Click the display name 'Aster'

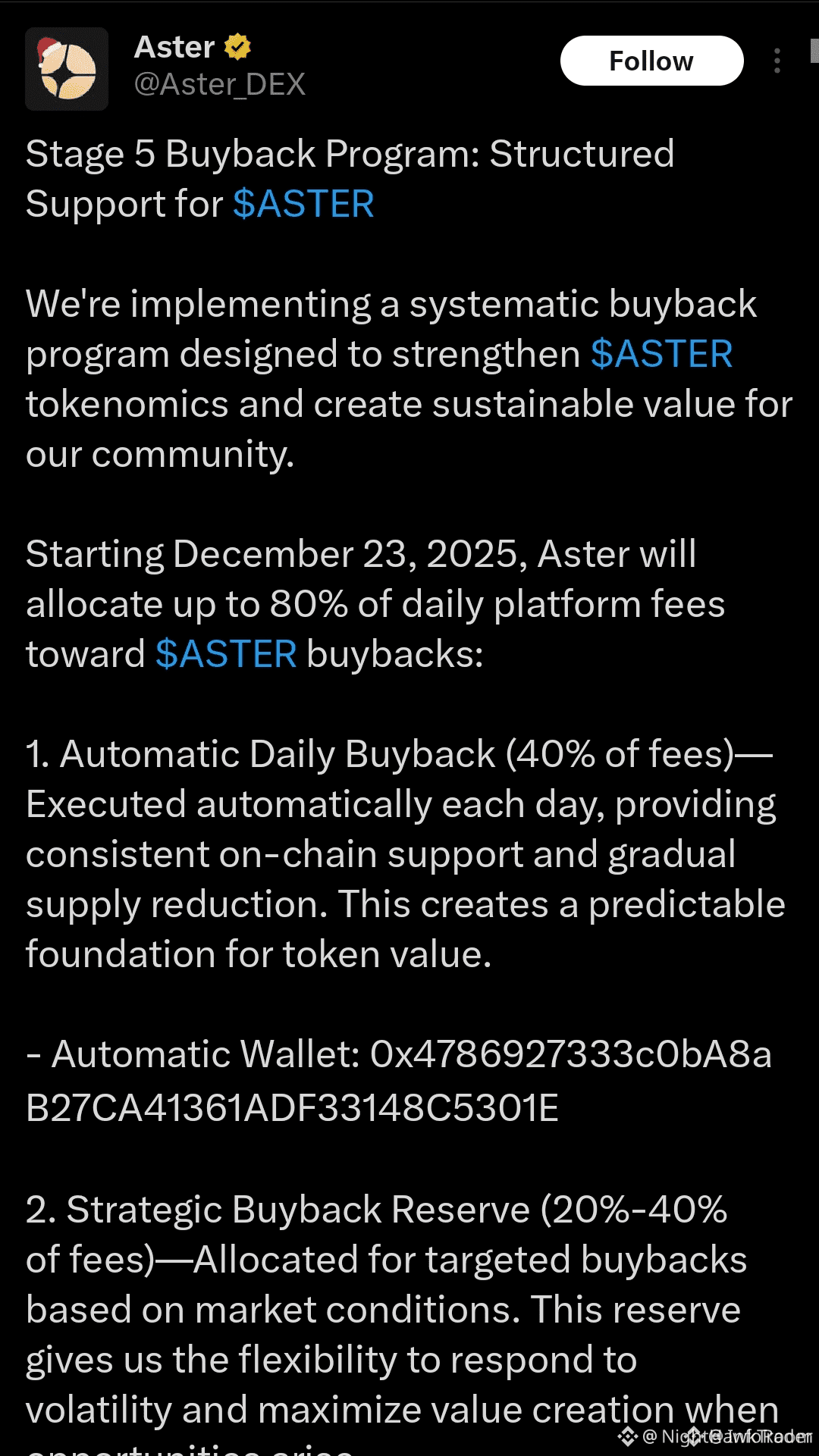175,46
